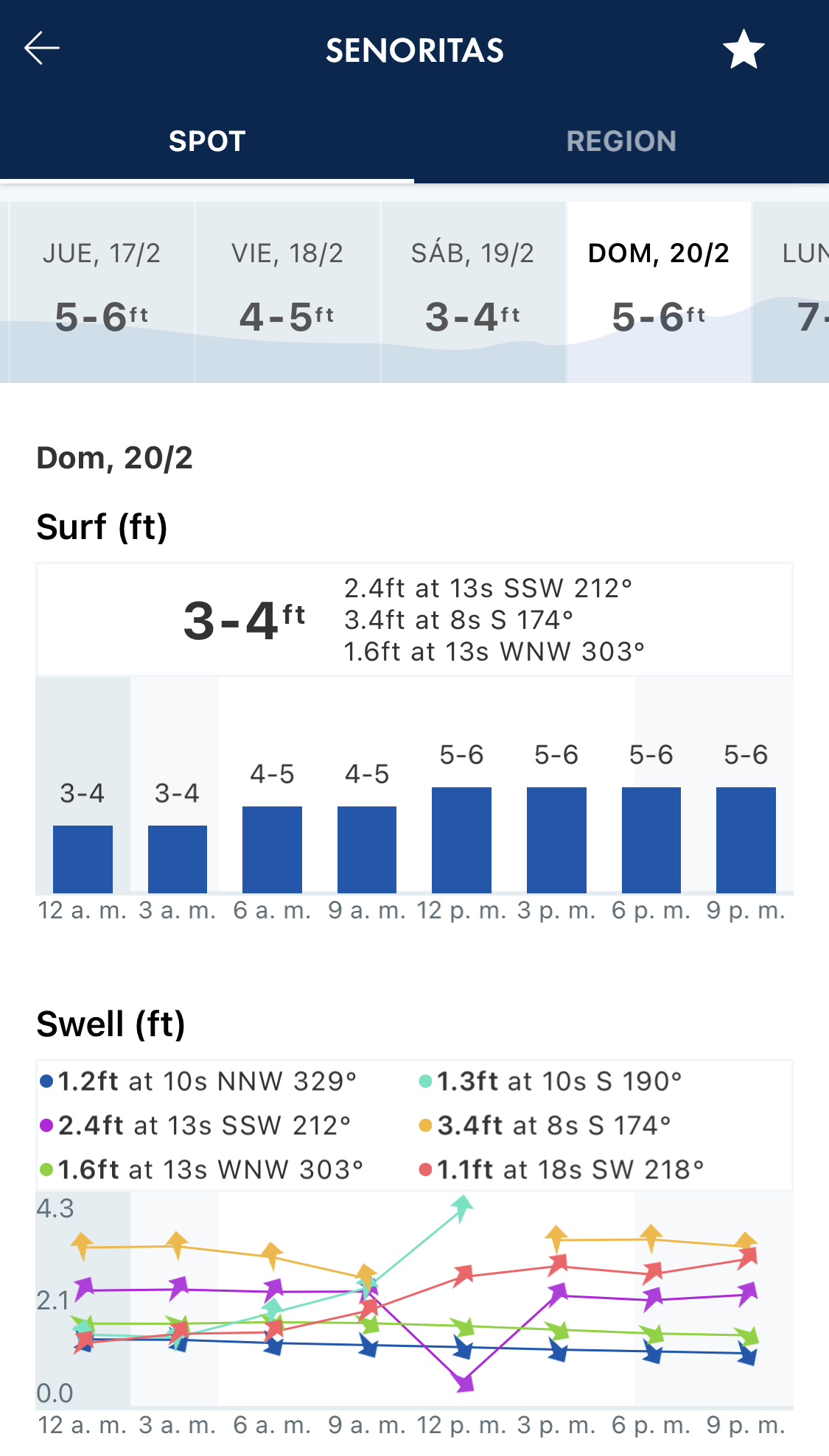
Task: Select the Sáb, 19/2 forecast day
Action: (x=473, y=292)
